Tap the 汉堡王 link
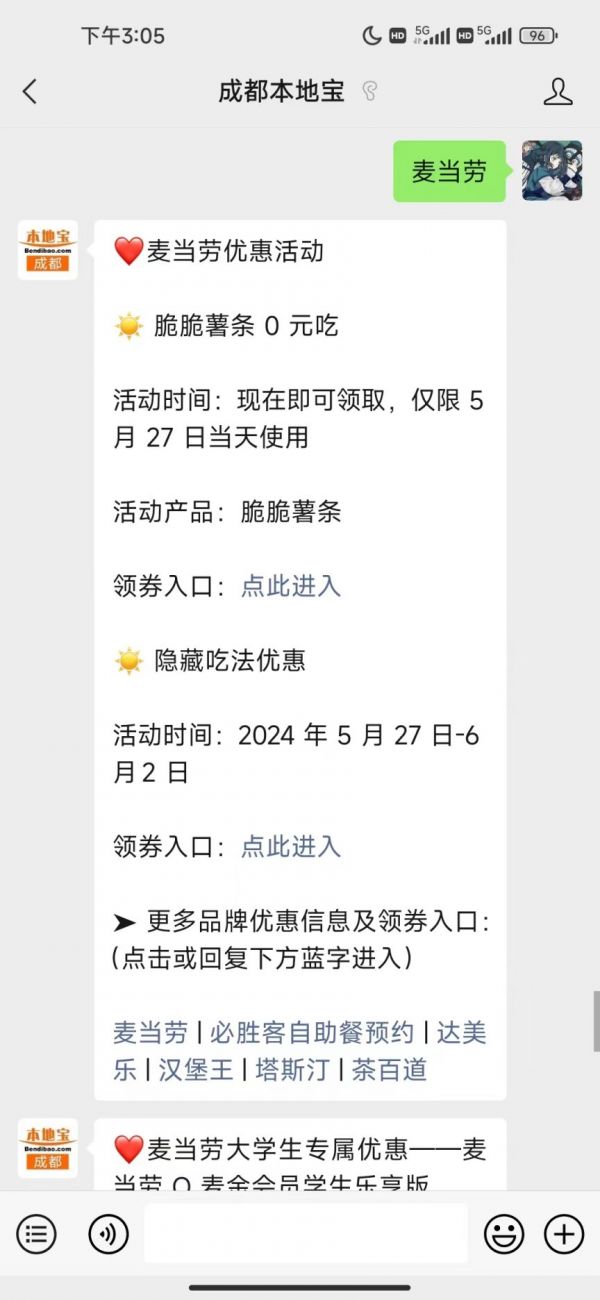 click(195, 1069)
